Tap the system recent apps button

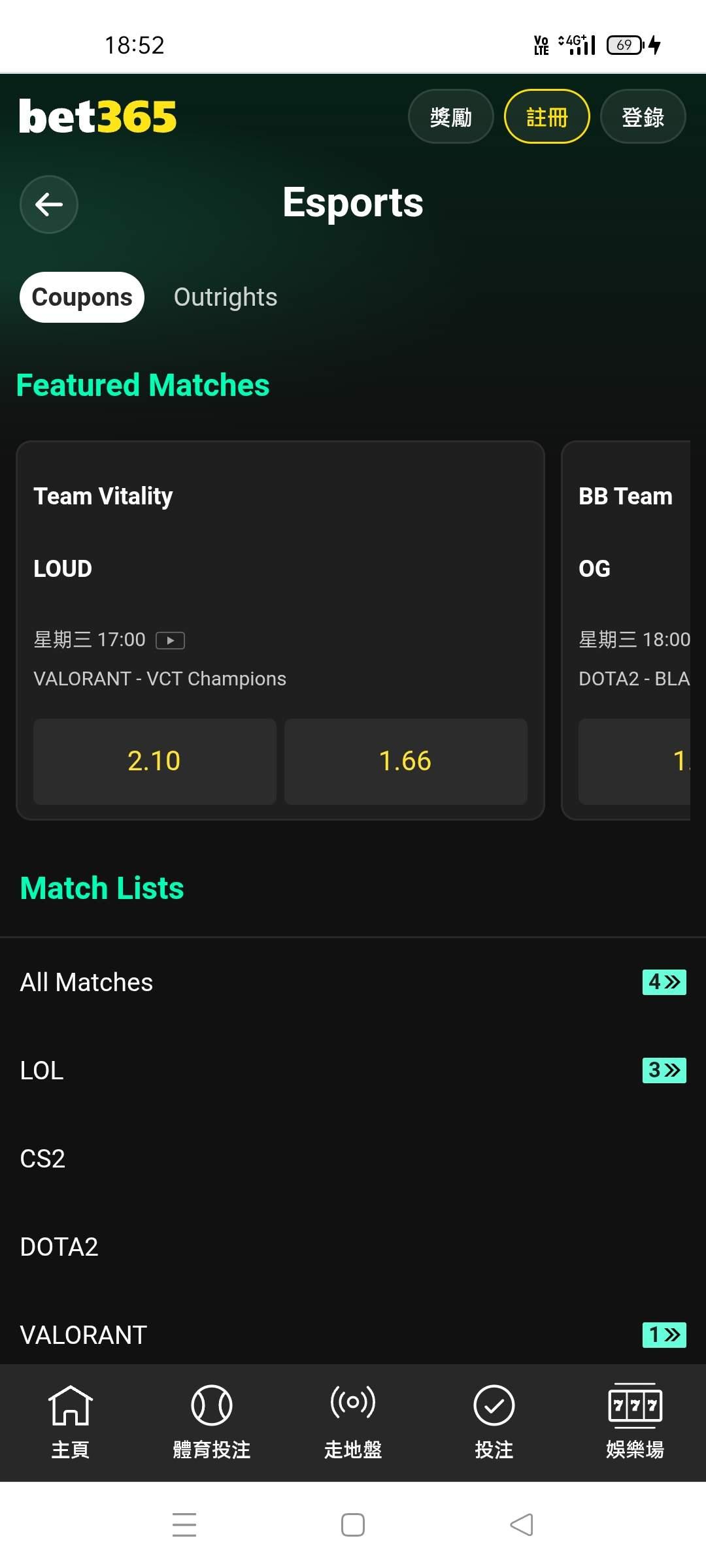coord(184,1524)
